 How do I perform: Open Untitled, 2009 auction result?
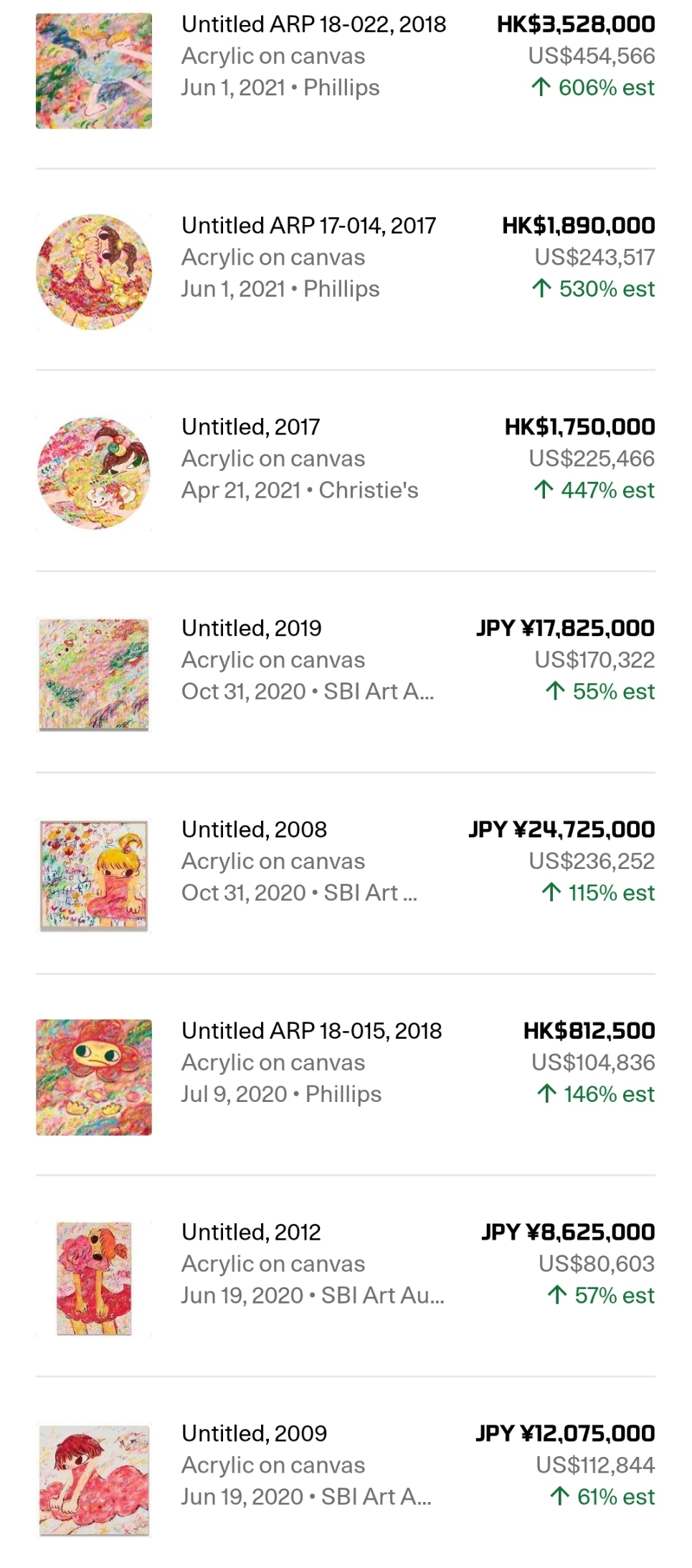coord(254,1434)
